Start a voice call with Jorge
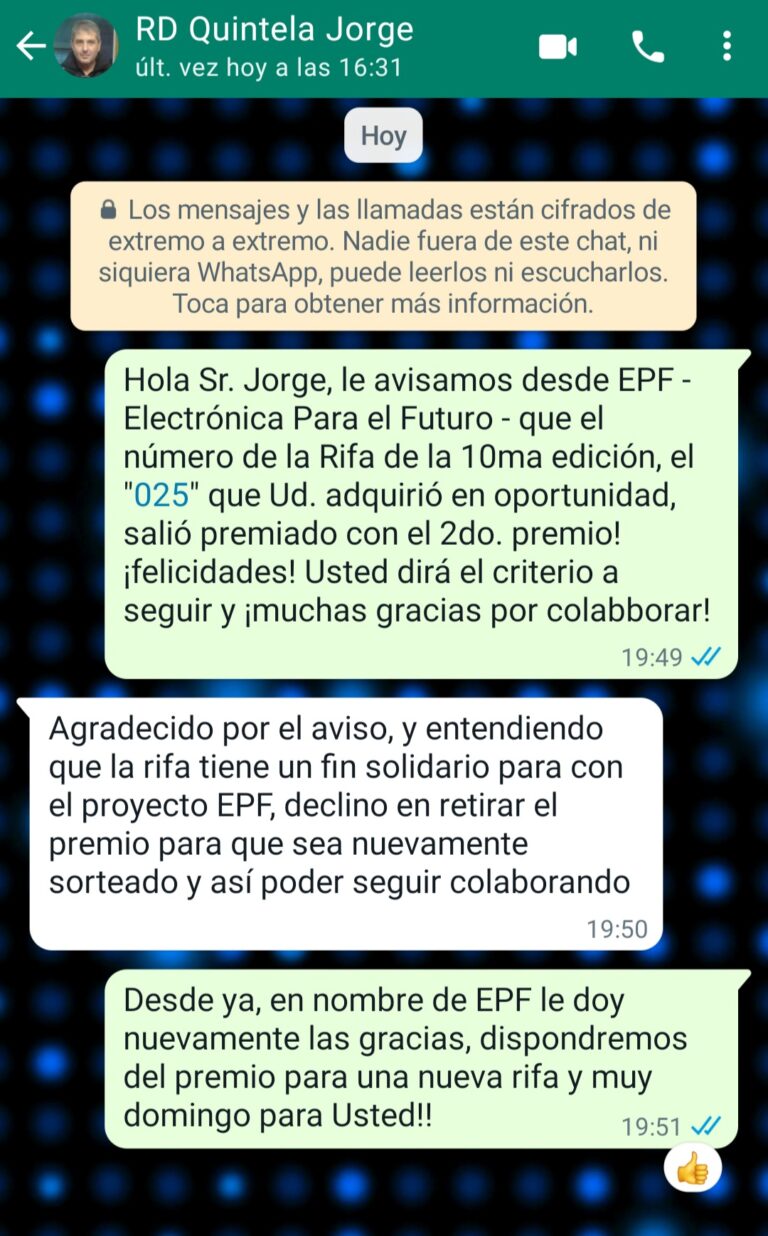This screenshot has height=1236, width=768. pos(647,47)
